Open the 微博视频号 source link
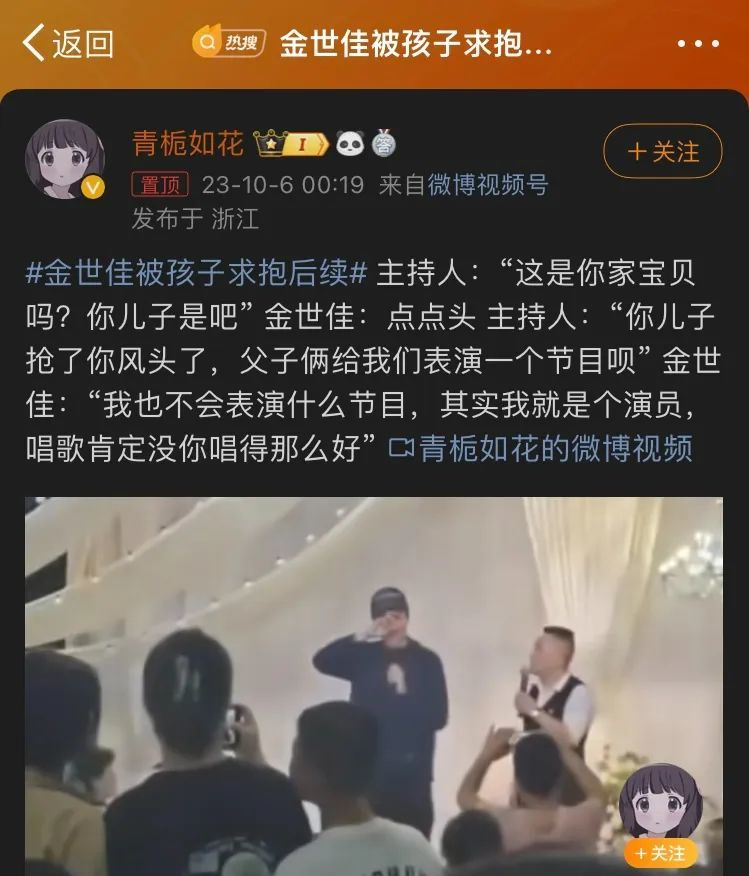Screen dimensions: 749x876 (x=488, y=185)
